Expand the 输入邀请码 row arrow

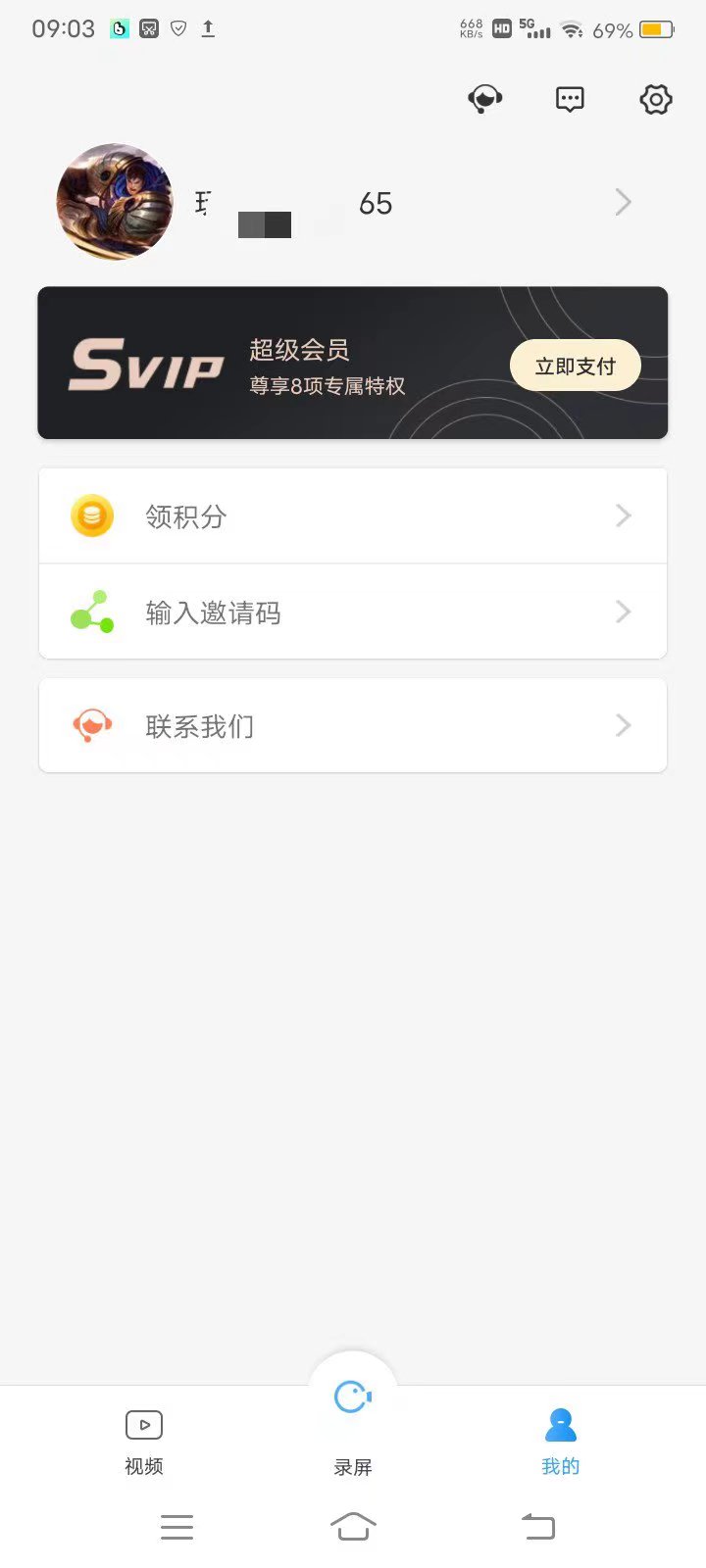(623, 612)
